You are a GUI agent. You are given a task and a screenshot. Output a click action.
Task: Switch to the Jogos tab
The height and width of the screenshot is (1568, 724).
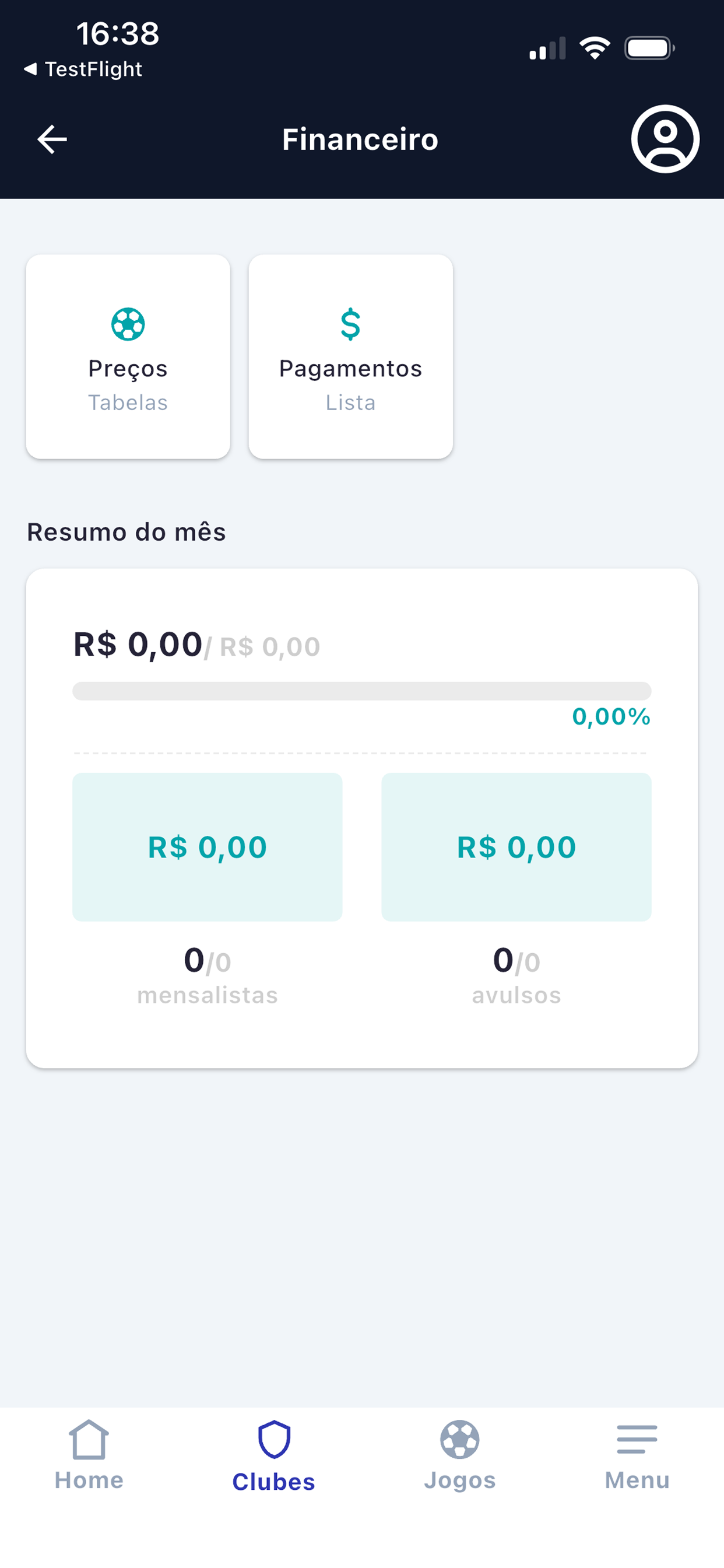point(460,1455)
